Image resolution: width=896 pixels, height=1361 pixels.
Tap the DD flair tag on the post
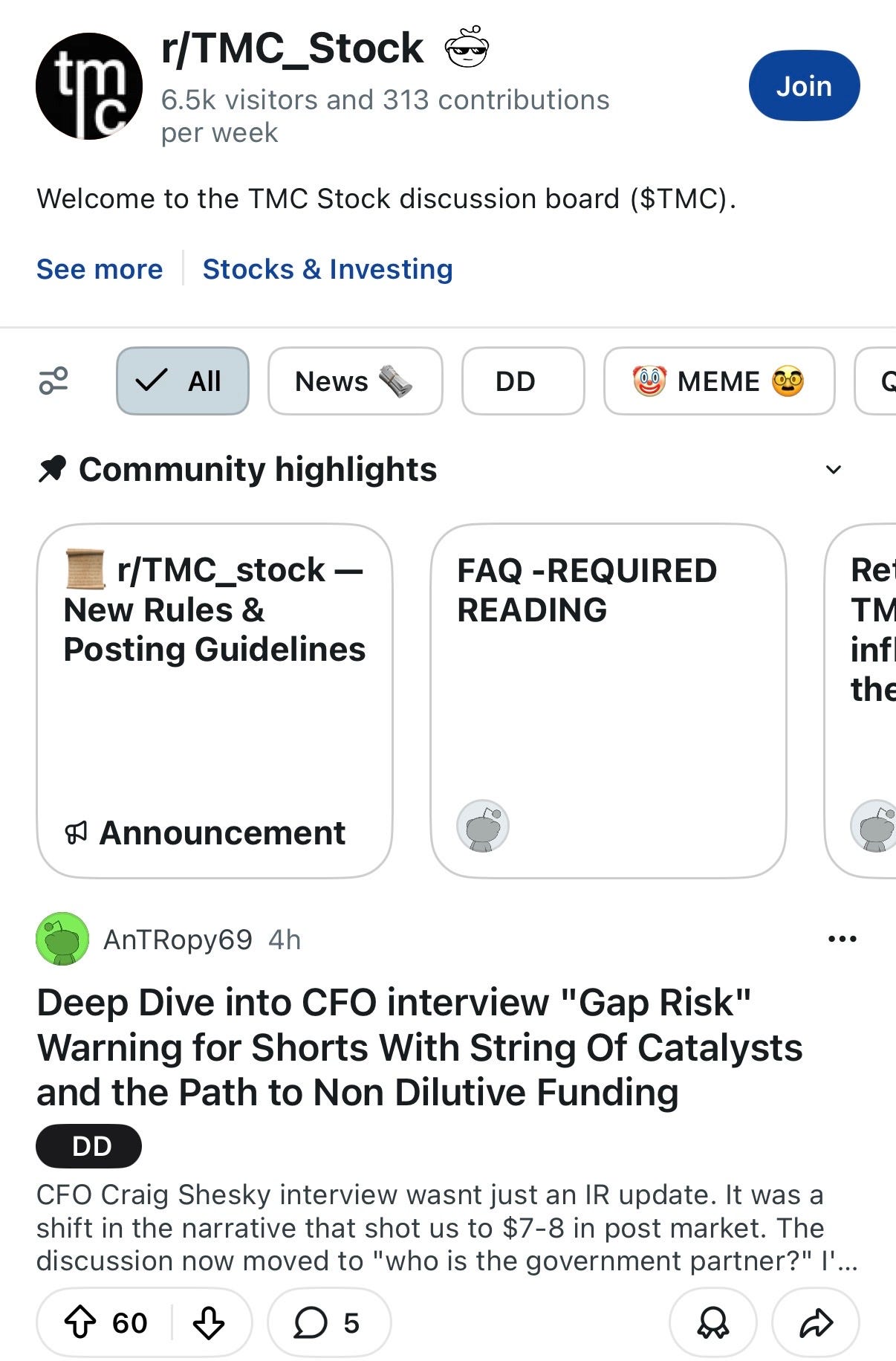pyautogui.click(x=88, y=1146)
